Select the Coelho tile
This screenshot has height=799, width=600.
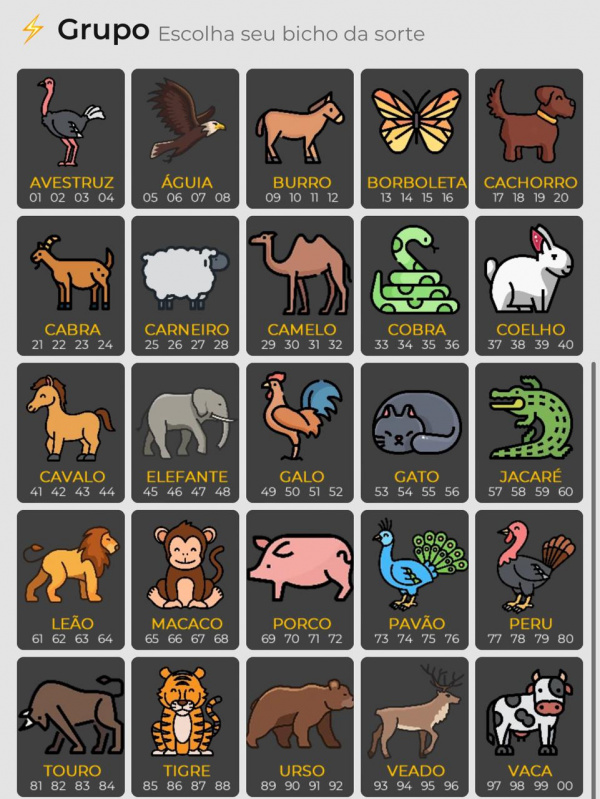click(529, 285)
